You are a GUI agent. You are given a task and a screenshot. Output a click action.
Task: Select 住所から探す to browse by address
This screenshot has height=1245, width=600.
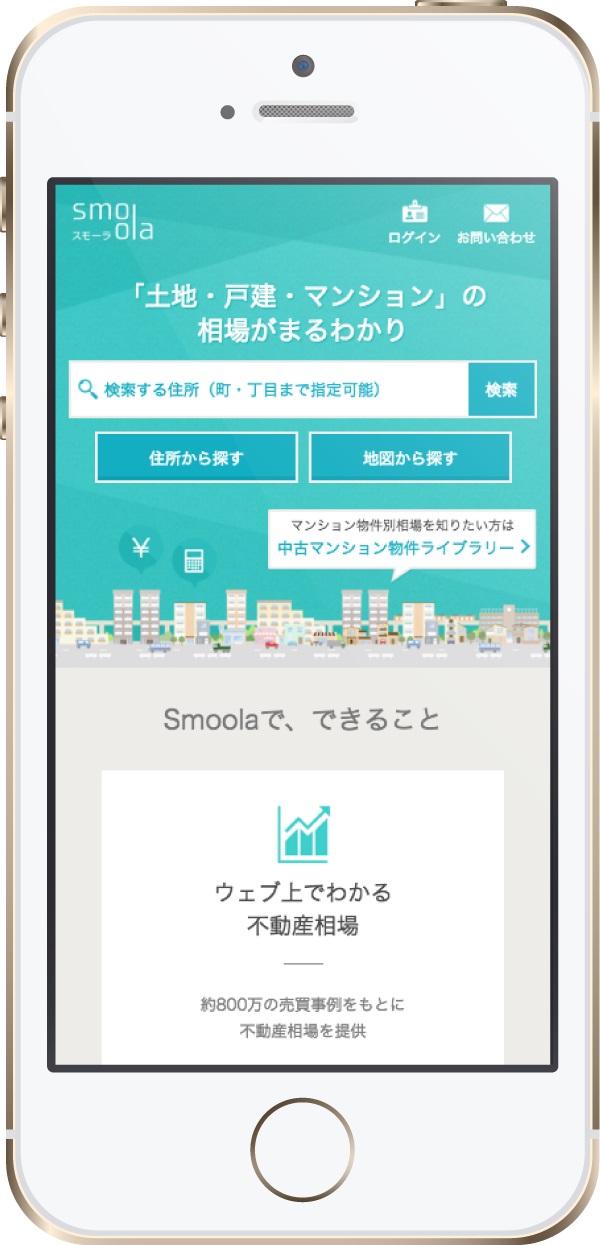tap(196, 458)
